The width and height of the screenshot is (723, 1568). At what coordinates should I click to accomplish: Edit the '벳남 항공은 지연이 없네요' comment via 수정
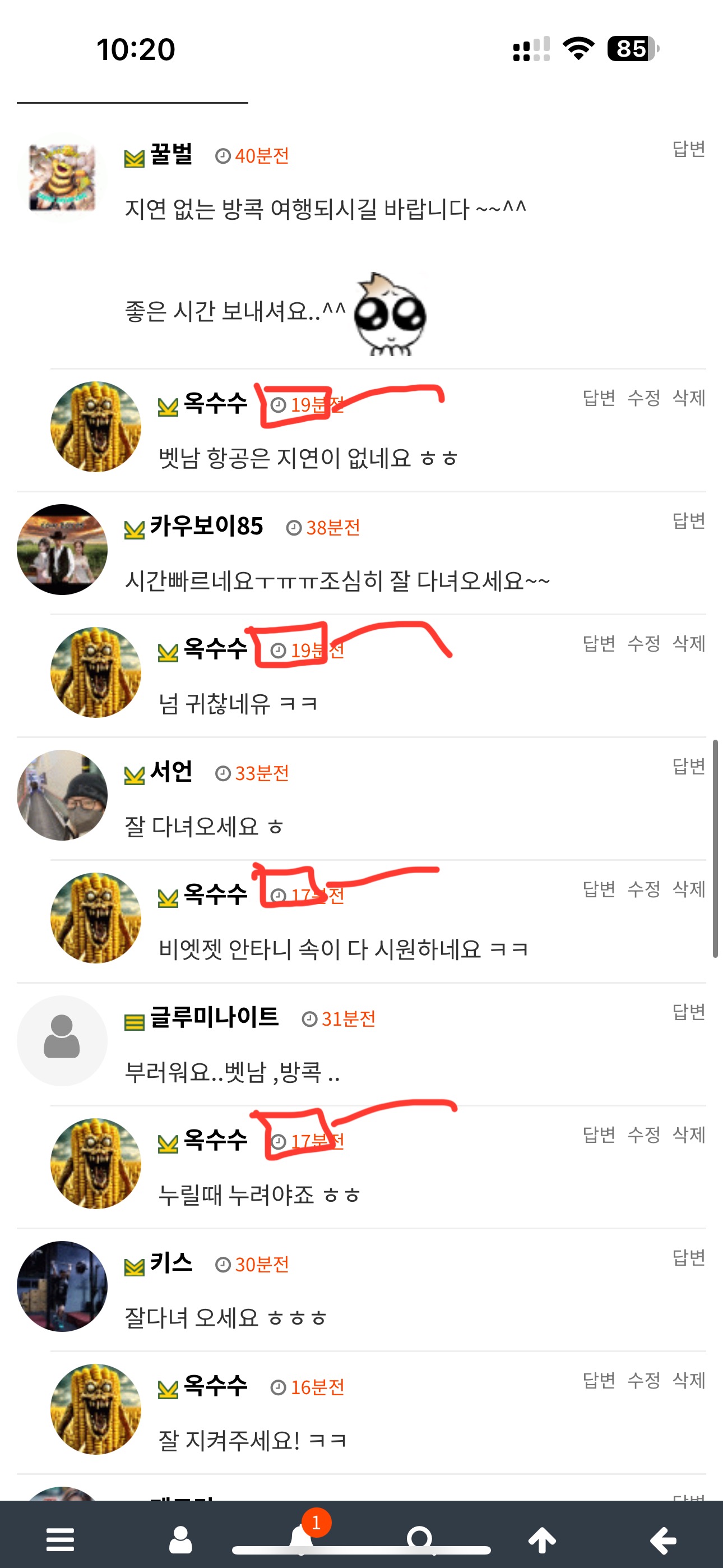coord(643,398)
